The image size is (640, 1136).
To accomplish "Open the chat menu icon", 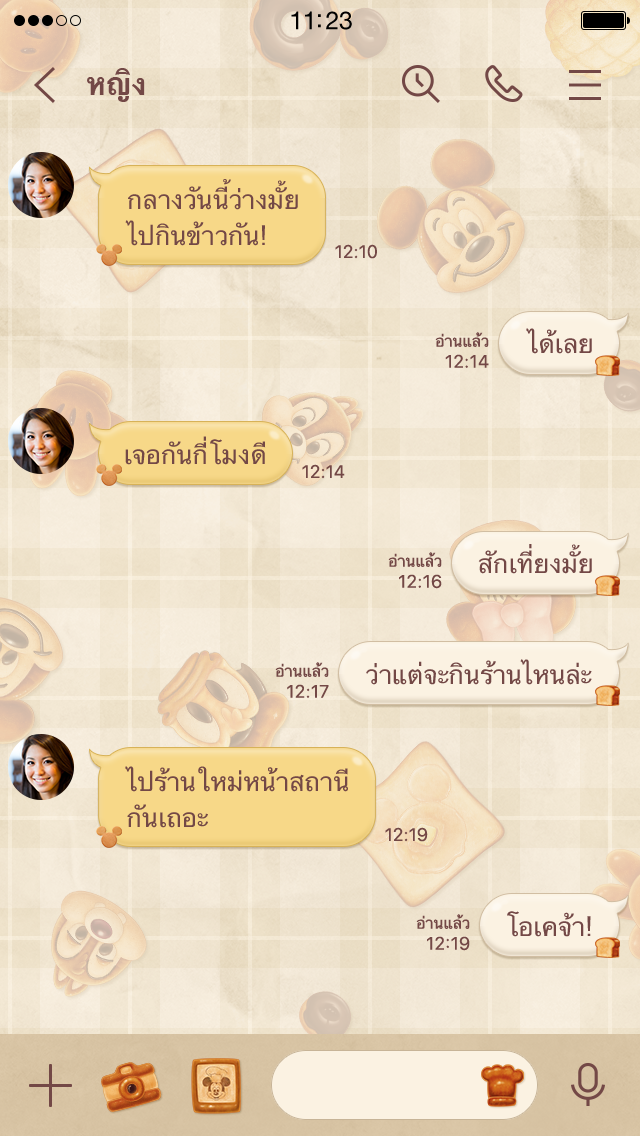I will point(585,86).
